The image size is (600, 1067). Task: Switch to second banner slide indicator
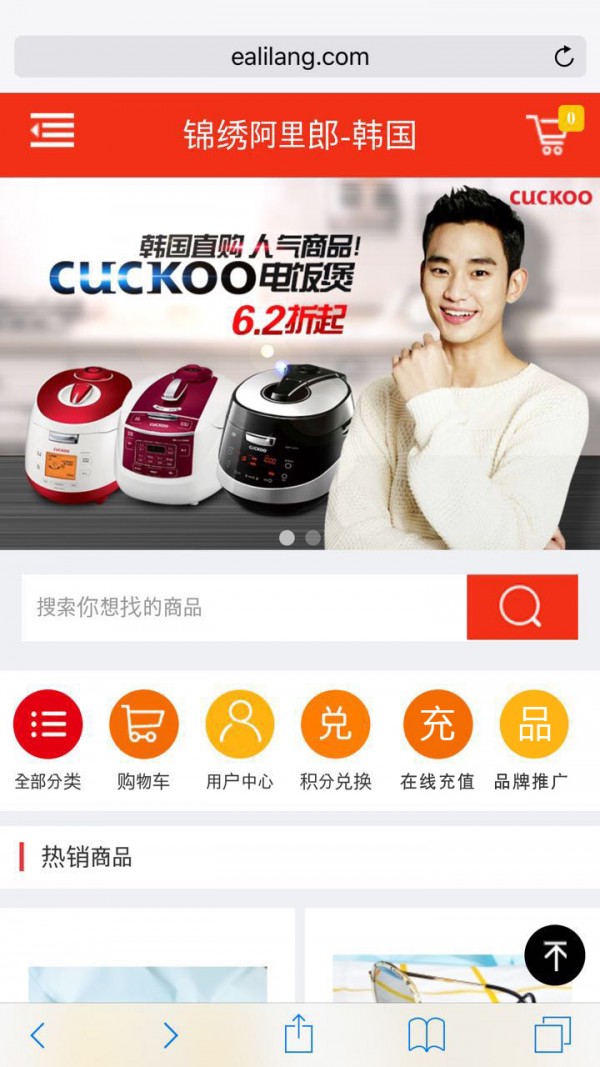pos(313,538)
